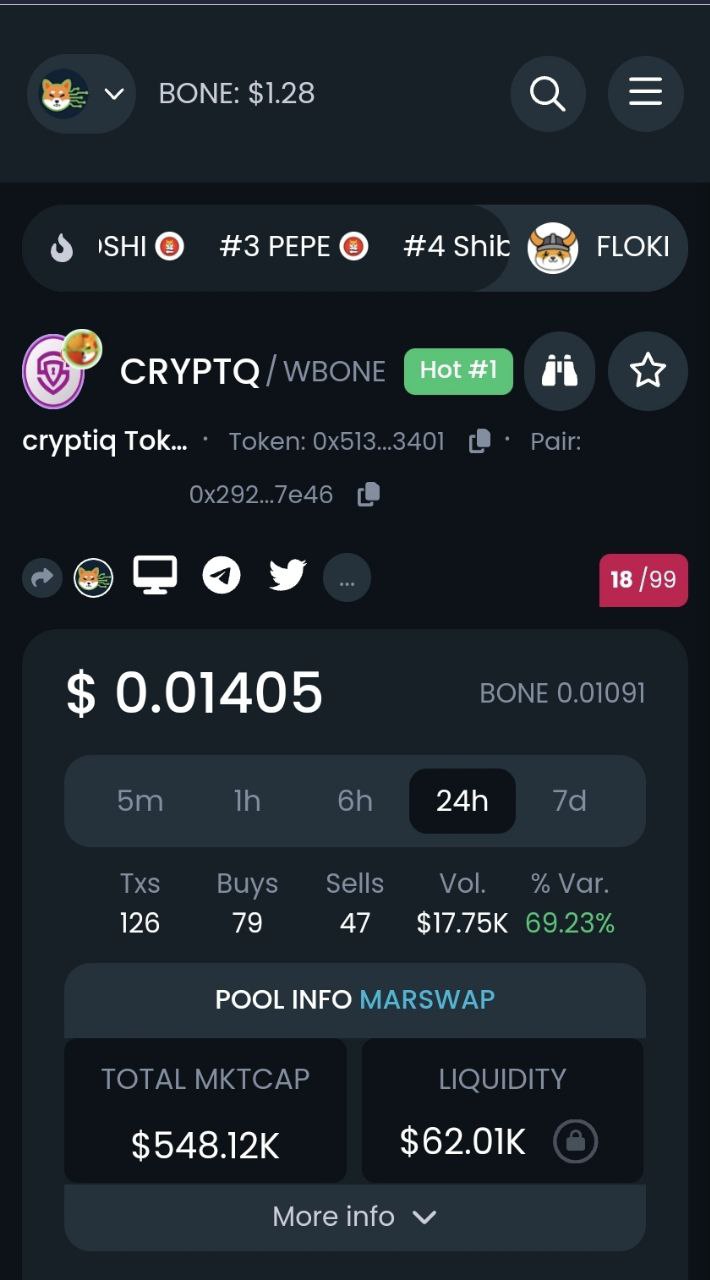Open the search icon in the header
The width and height of the screenshot is (710, 1280).
(547, 94)
